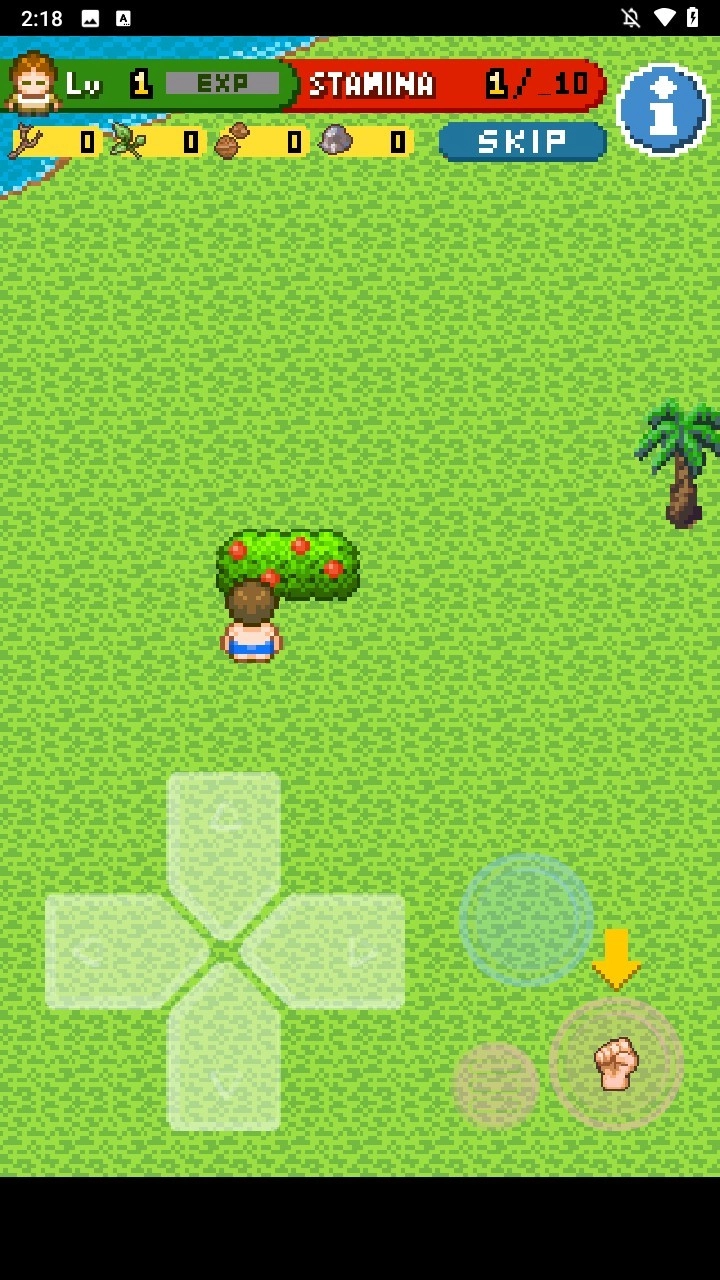
Task: Move up with the d-pad up arrow
Action: pyautogui.click(x=224, y=840)
